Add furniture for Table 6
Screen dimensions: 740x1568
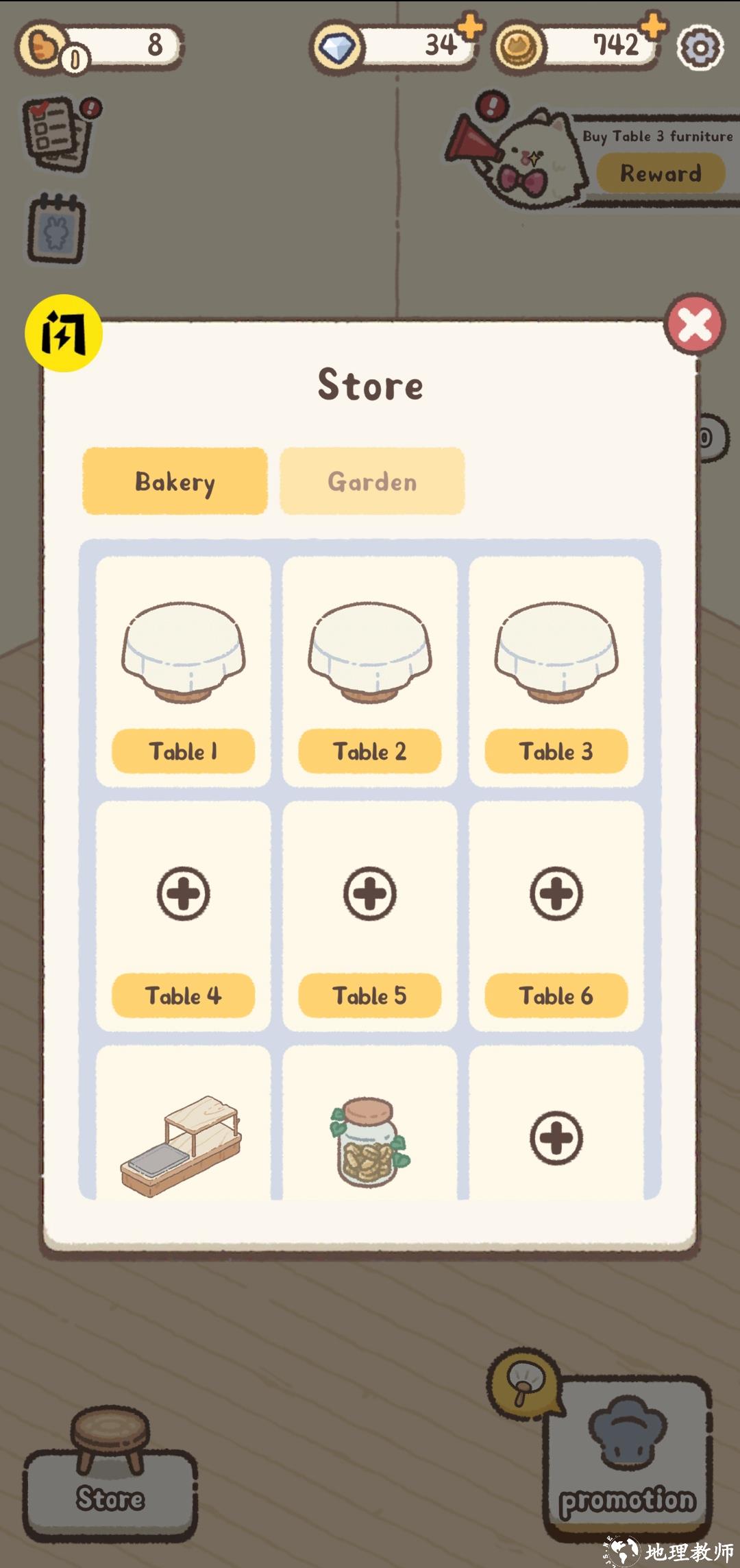click(556, 894)
